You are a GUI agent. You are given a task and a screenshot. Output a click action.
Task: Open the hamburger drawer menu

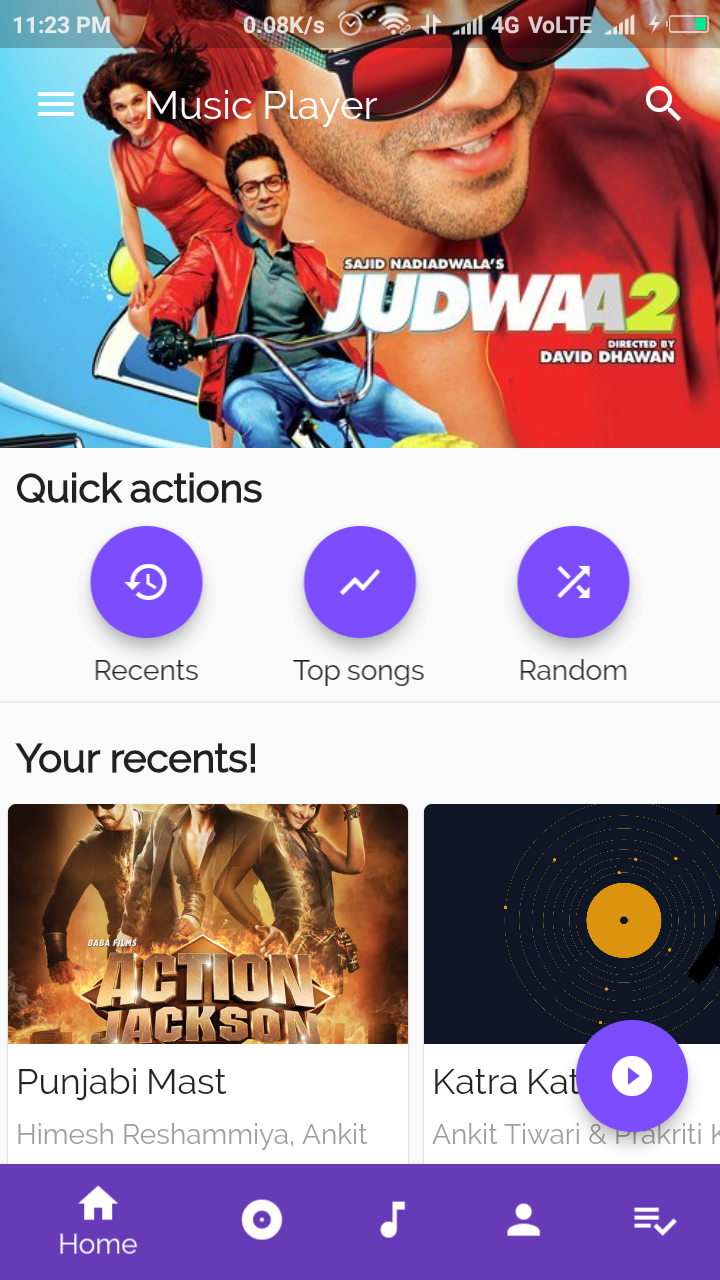56,104
